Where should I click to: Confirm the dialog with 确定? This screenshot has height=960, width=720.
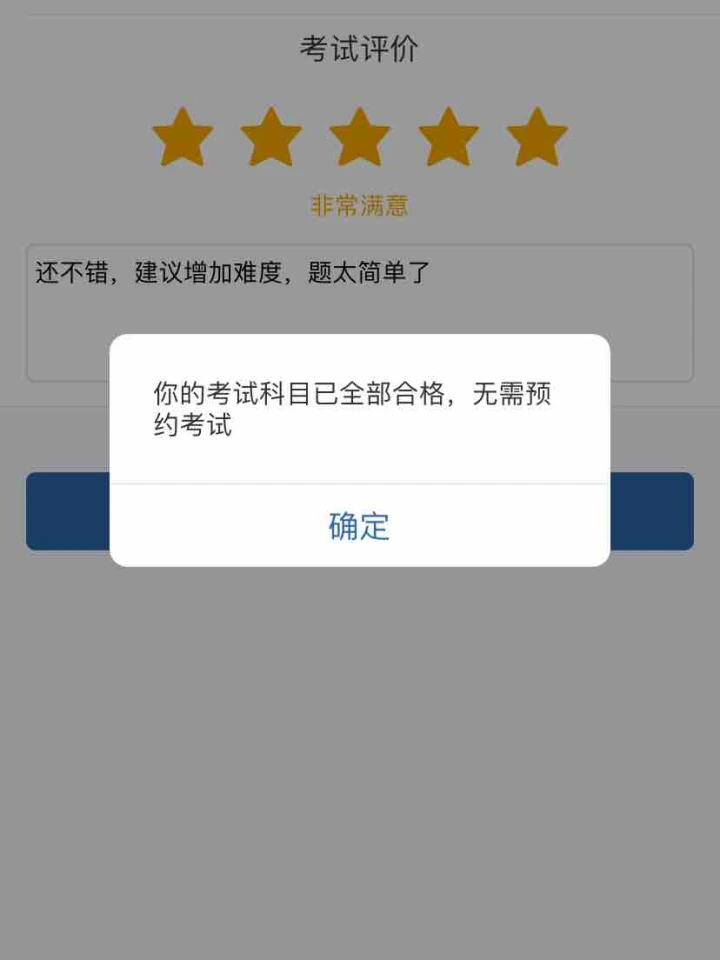(359, 526)
